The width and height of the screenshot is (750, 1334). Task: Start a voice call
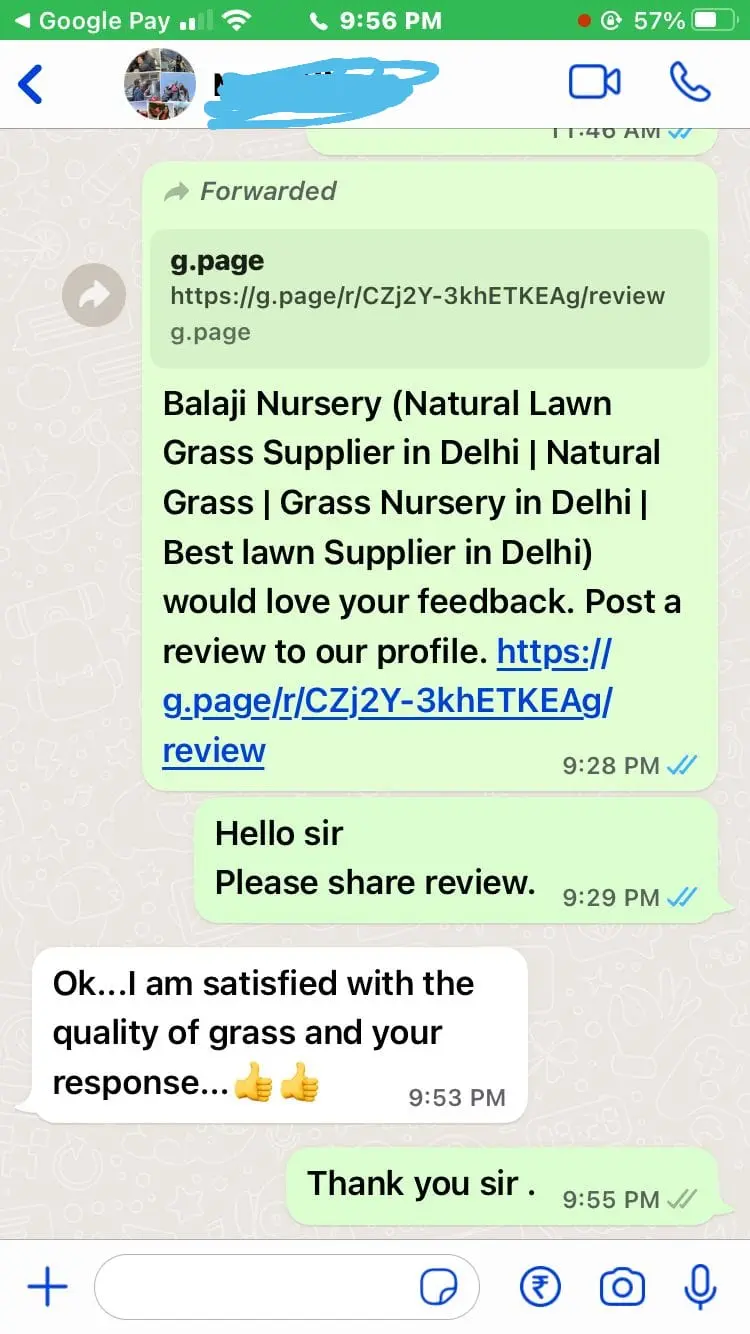(689, 83)
